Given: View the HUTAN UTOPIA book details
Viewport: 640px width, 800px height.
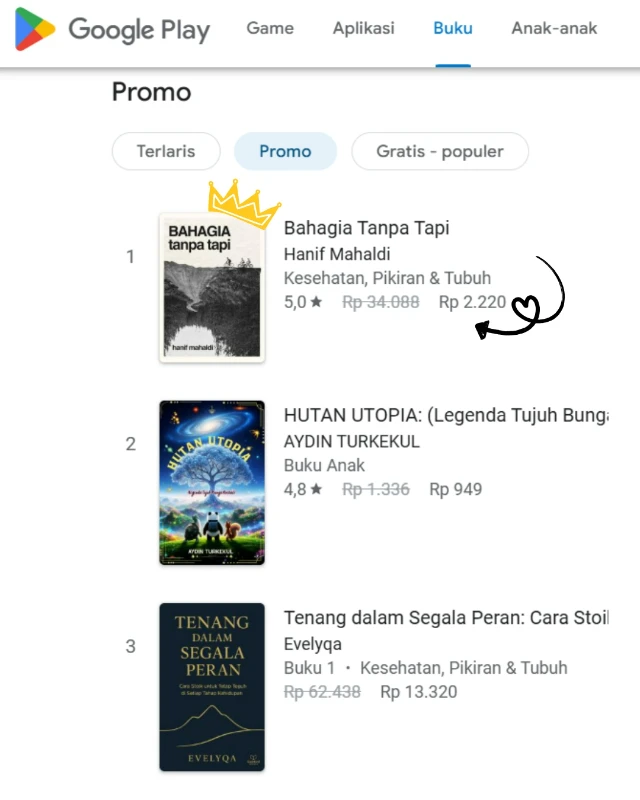Looking at the screenshot, I should point(445,416).
